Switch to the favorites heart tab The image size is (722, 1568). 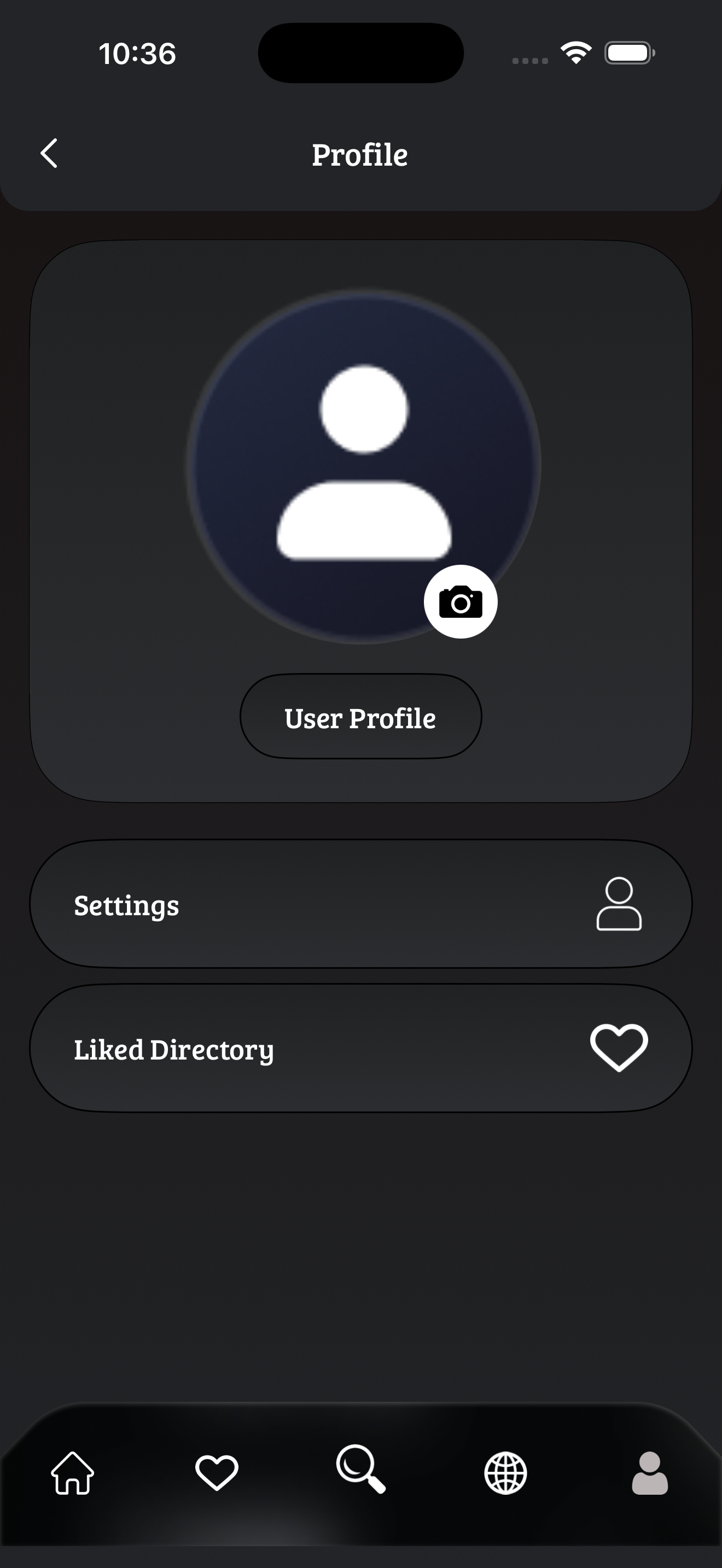[x=217, y=1473]
